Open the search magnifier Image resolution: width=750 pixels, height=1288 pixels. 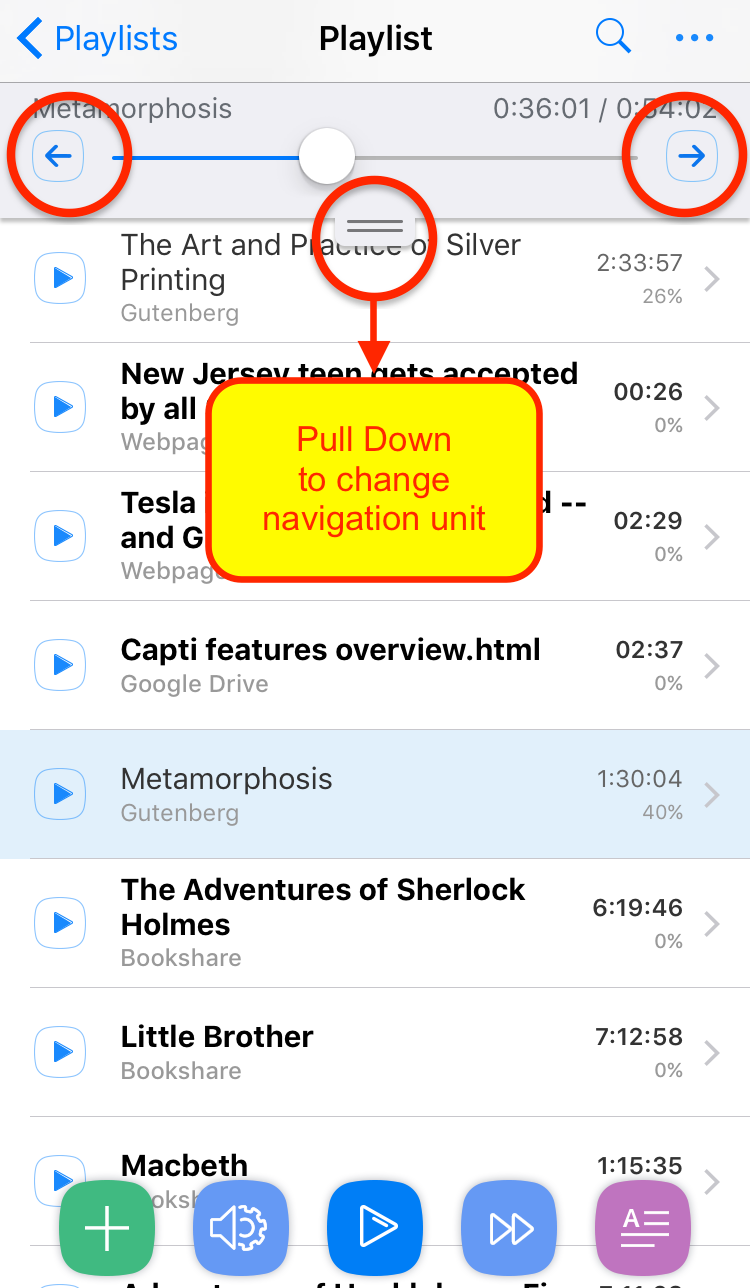pos(613,38)
